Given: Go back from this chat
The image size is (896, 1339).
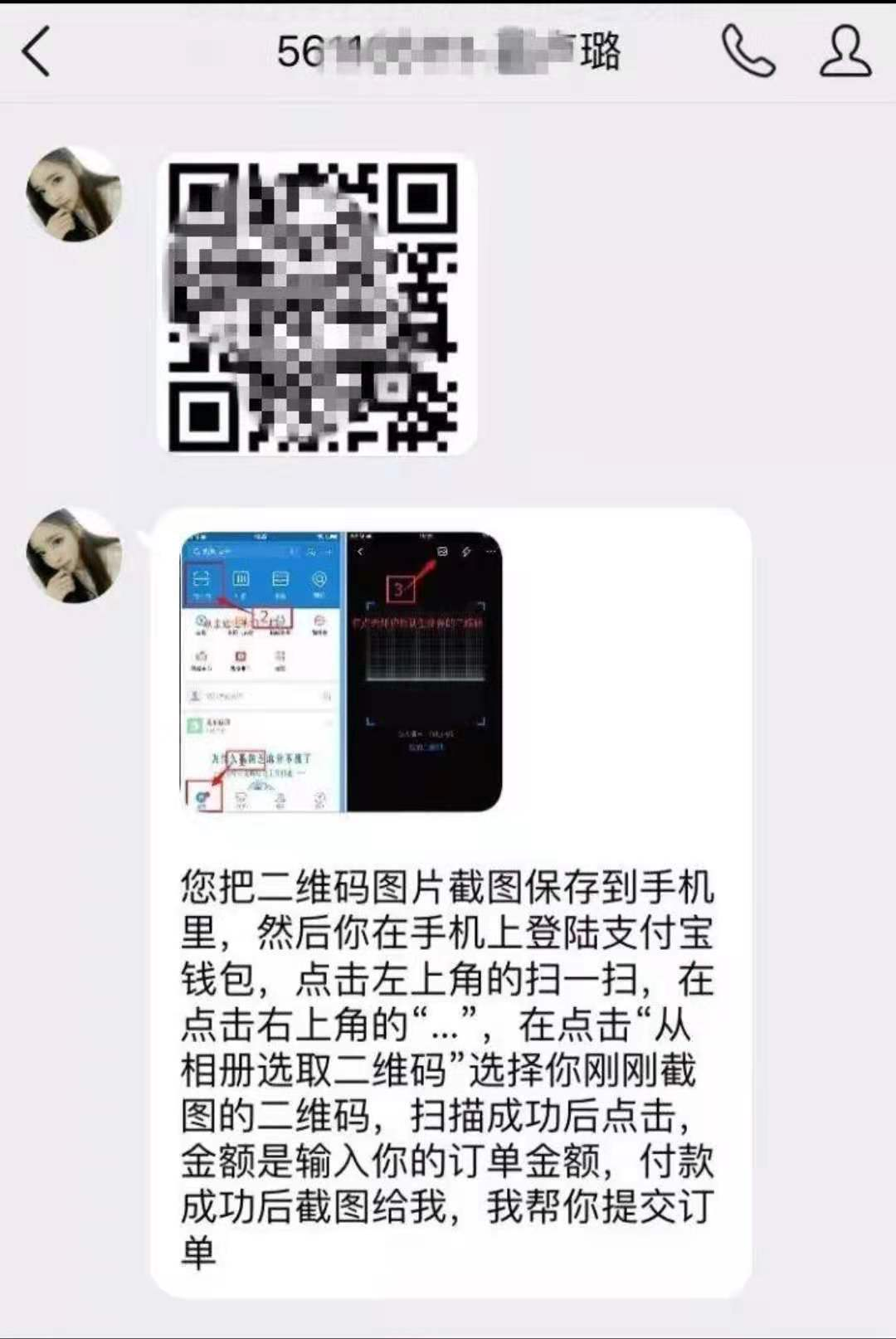Looking at the screenshot, I should pyautogui.click(x=37, y=51).
